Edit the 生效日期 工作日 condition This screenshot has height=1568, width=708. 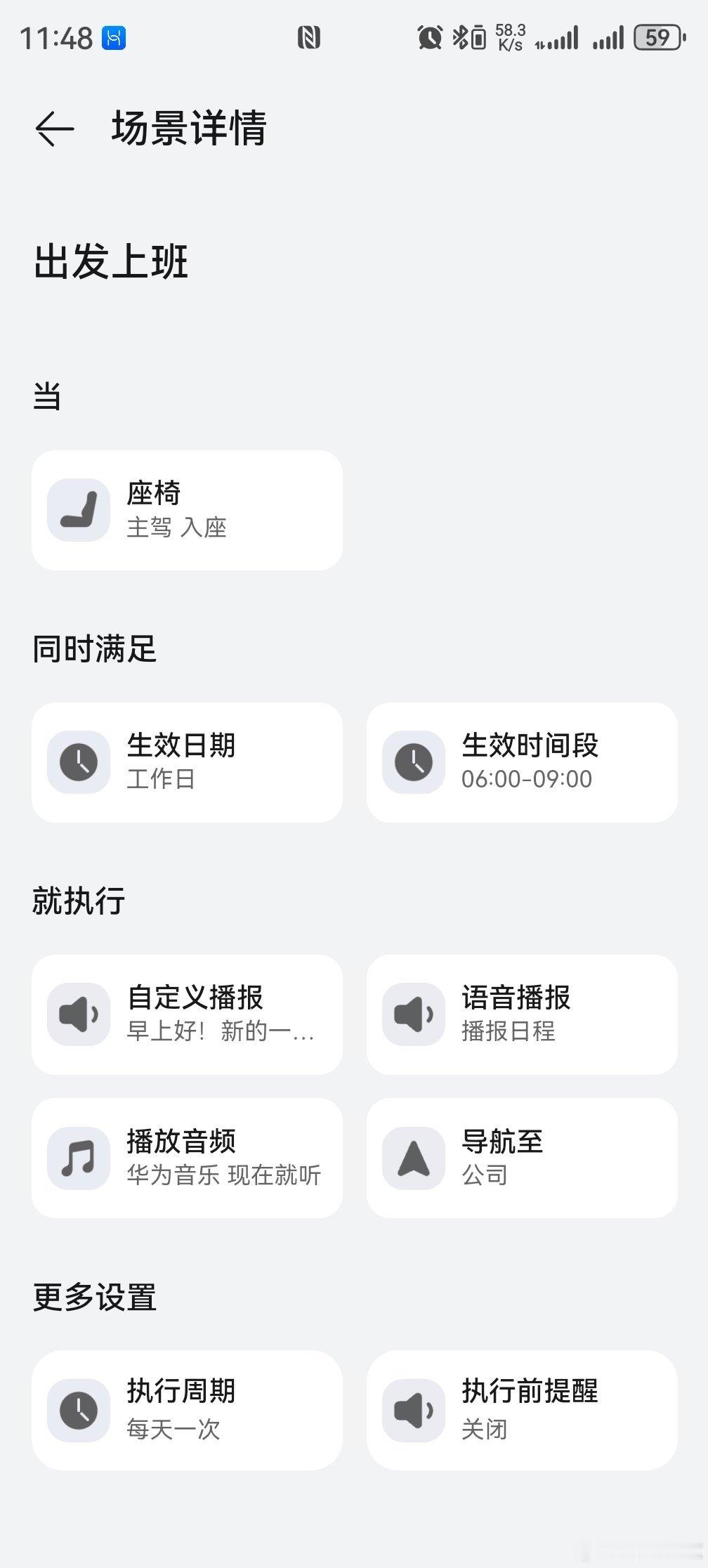(187, 762)
